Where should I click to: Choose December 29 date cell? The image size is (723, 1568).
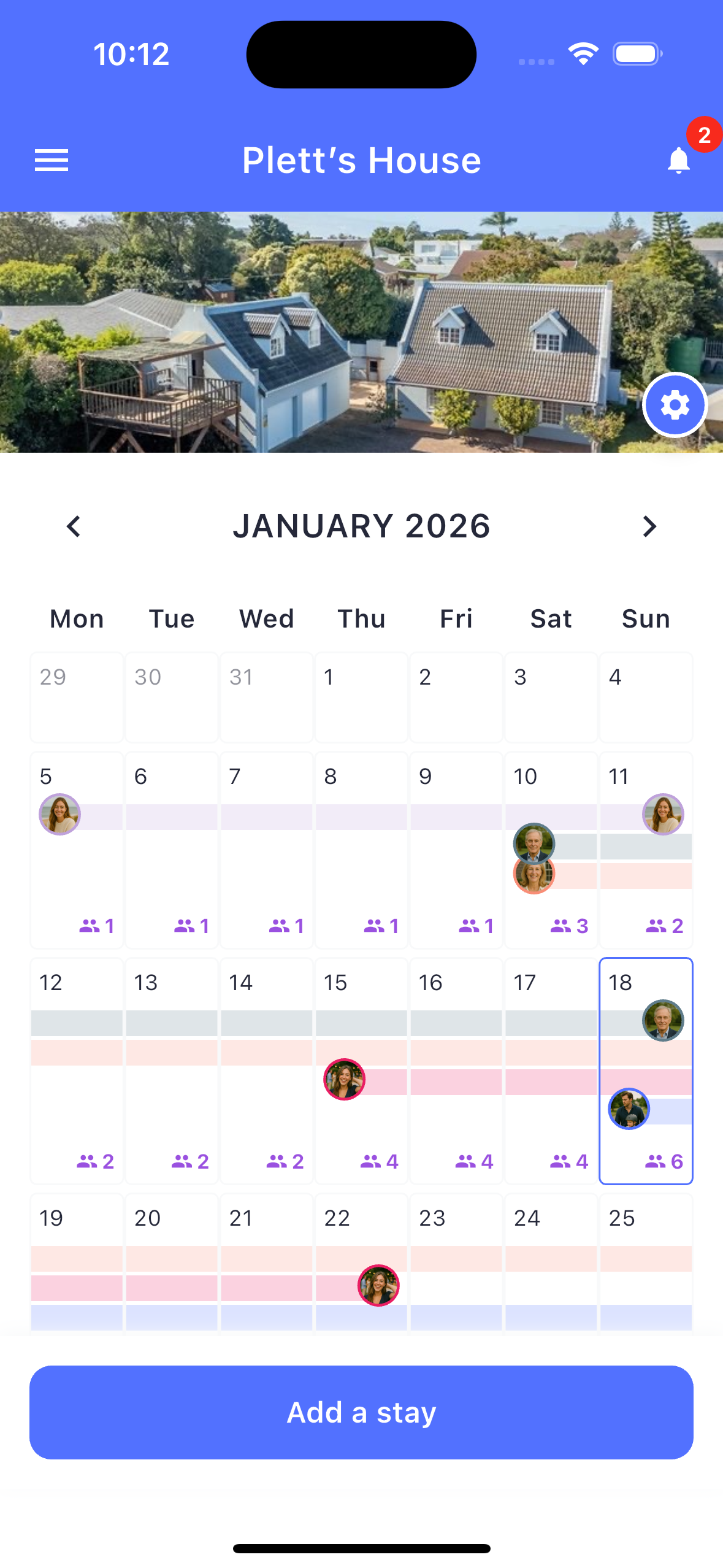pos(77,698)
